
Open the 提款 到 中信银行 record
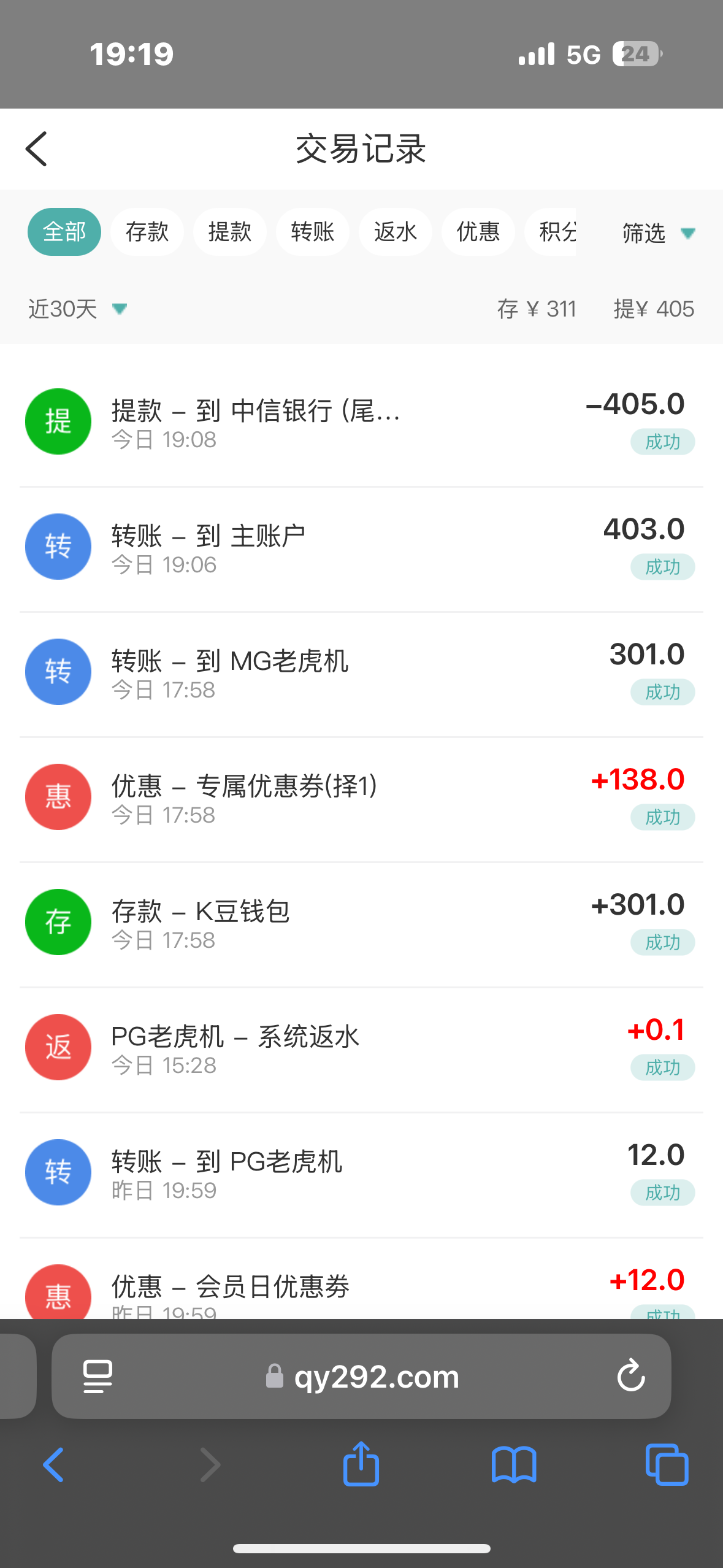click(361, 422)
